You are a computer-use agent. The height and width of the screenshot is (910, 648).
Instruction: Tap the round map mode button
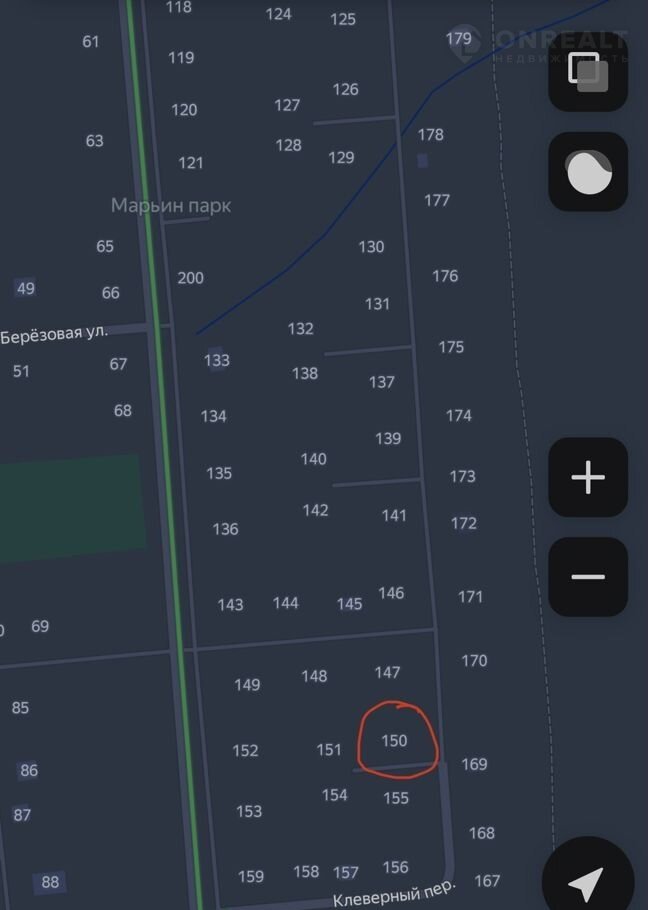pos(588,172)
